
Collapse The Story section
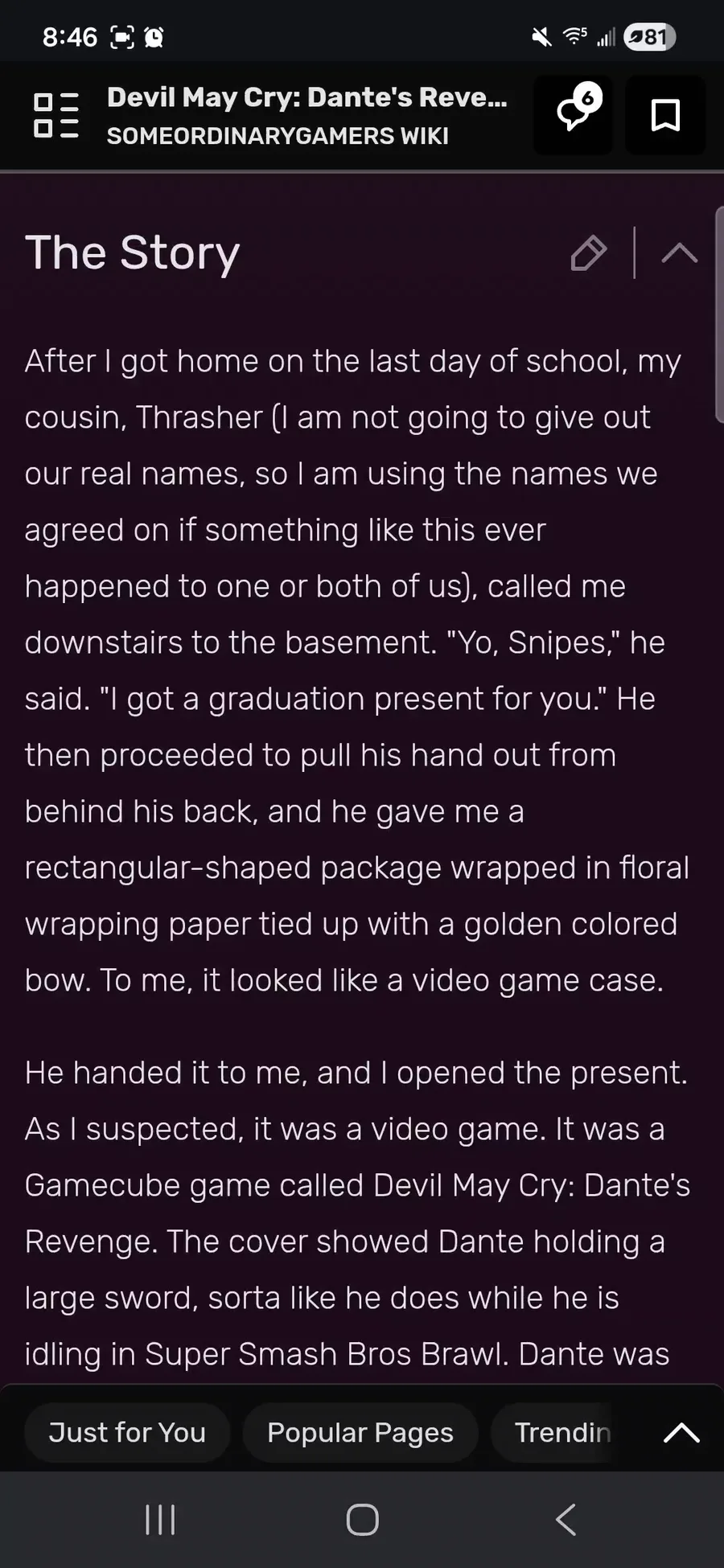point(680,253)
